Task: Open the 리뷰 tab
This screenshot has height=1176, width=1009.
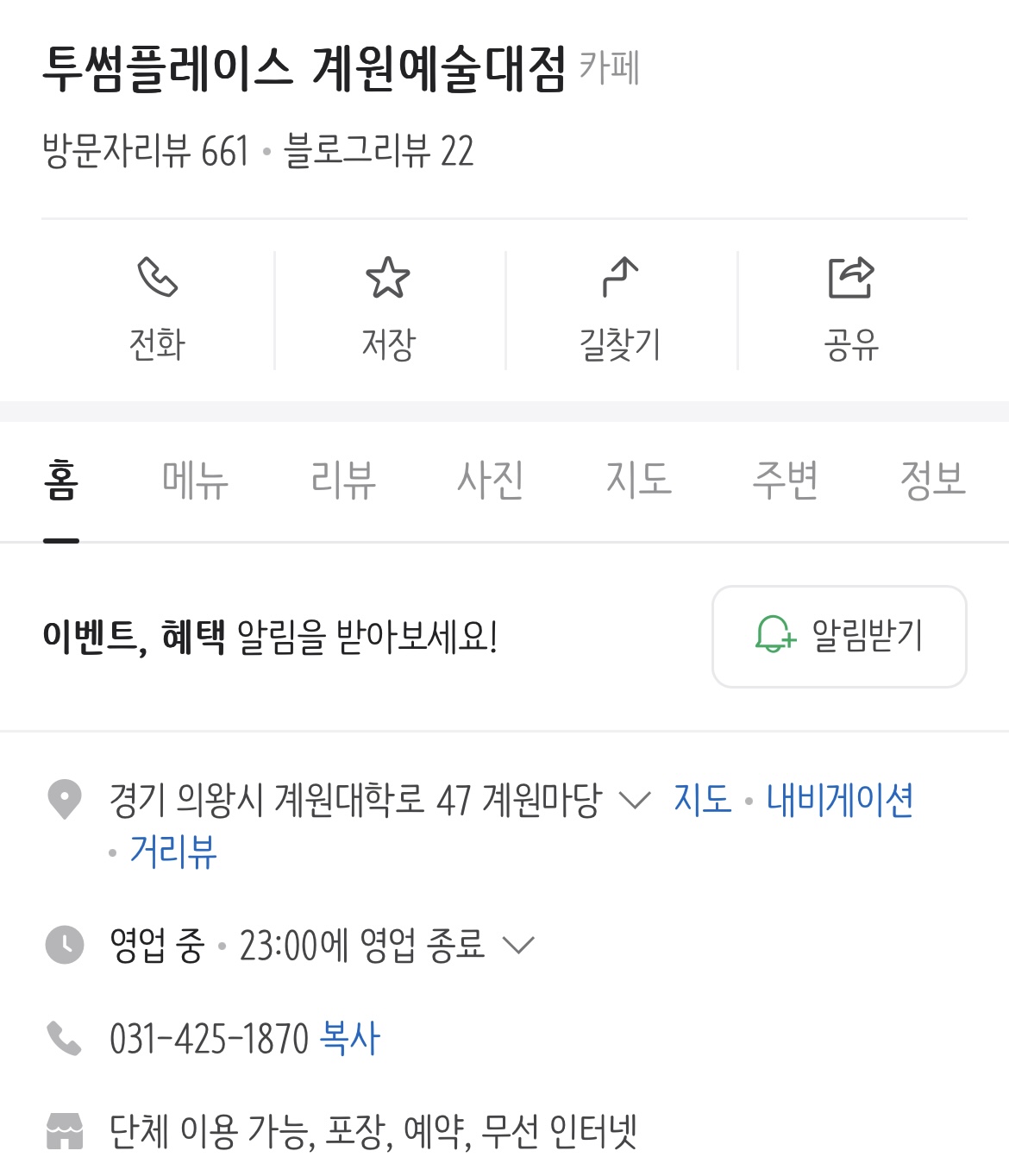Action: [x=342, y=481]
